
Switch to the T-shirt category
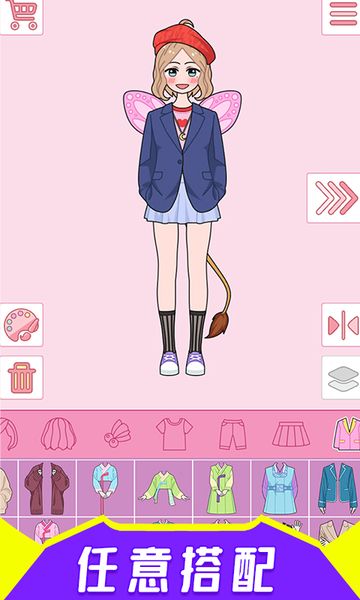click(x=174, y=434)
